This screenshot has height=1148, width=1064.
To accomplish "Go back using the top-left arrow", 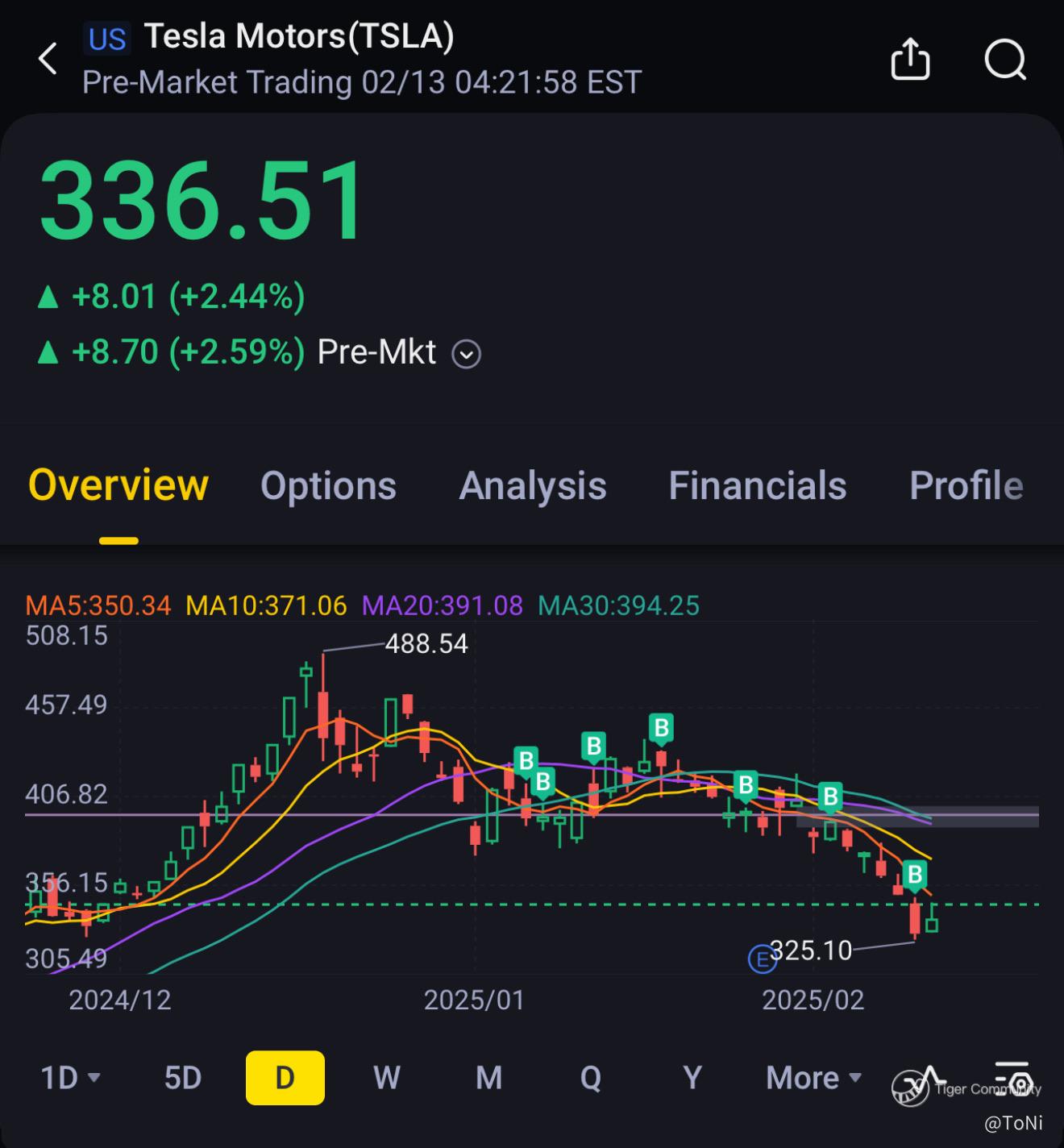I will (x=48, y=59).
